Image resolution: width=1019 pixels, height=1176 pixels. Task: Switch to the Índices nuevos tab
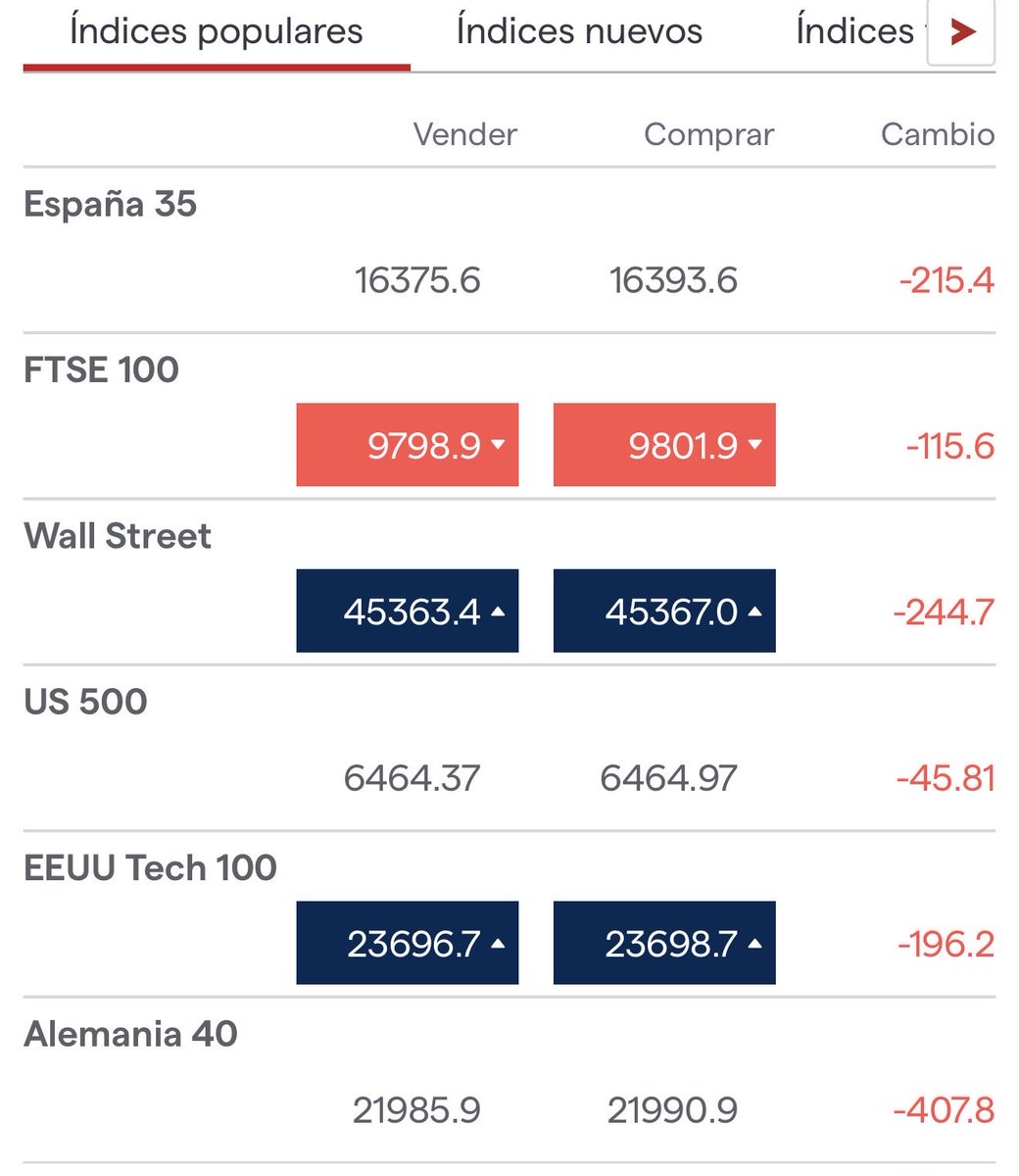(x=579, y=32)
